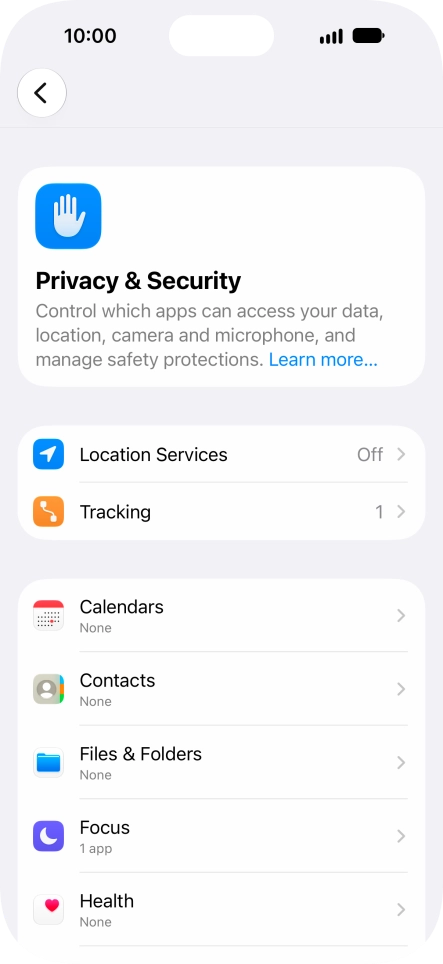The width and height of the screenshot is (443, 964).
Task: Open Files & Folders access settings
Action: 221,762
